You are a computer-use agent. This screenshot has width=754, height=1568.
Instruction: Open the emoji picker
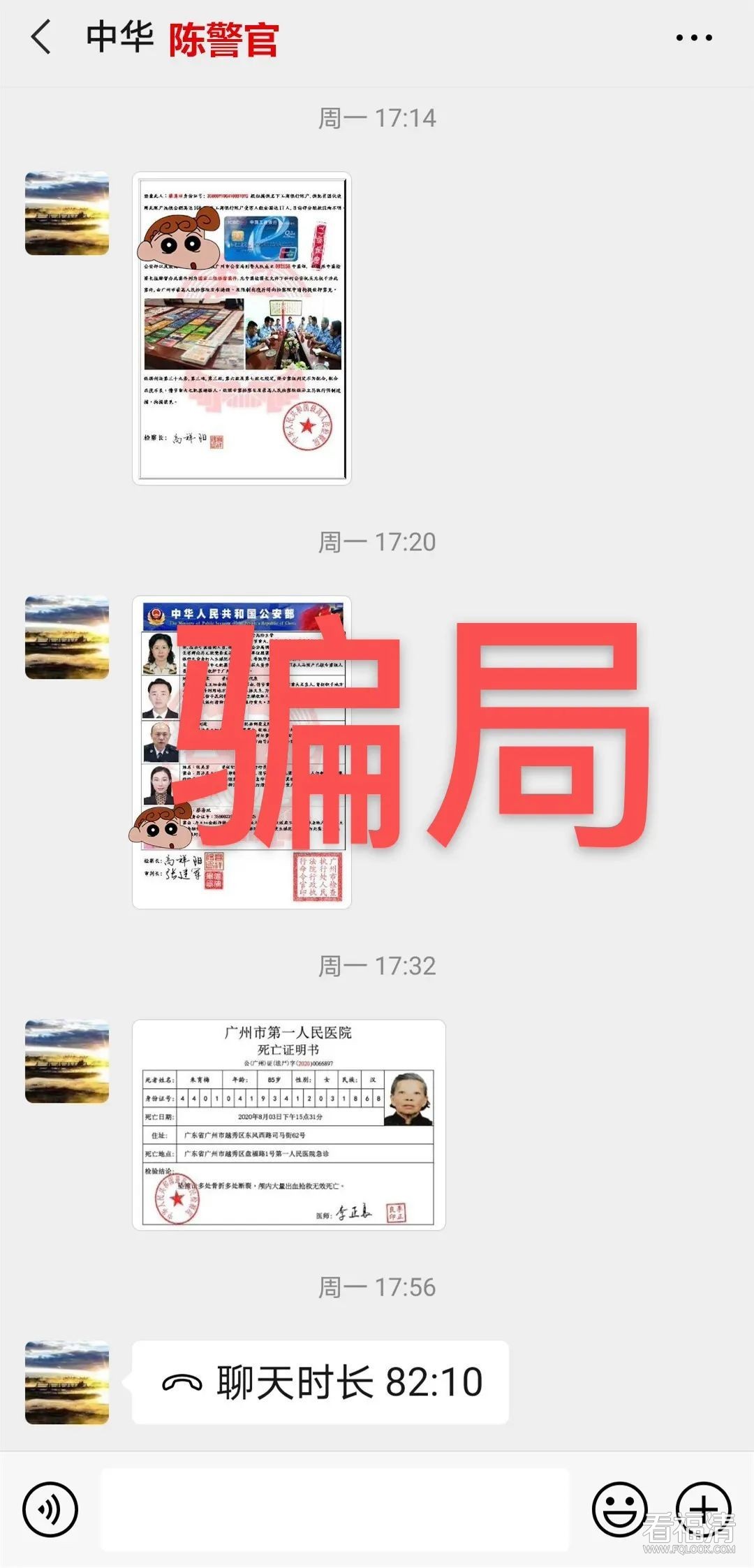[620, 1509]
